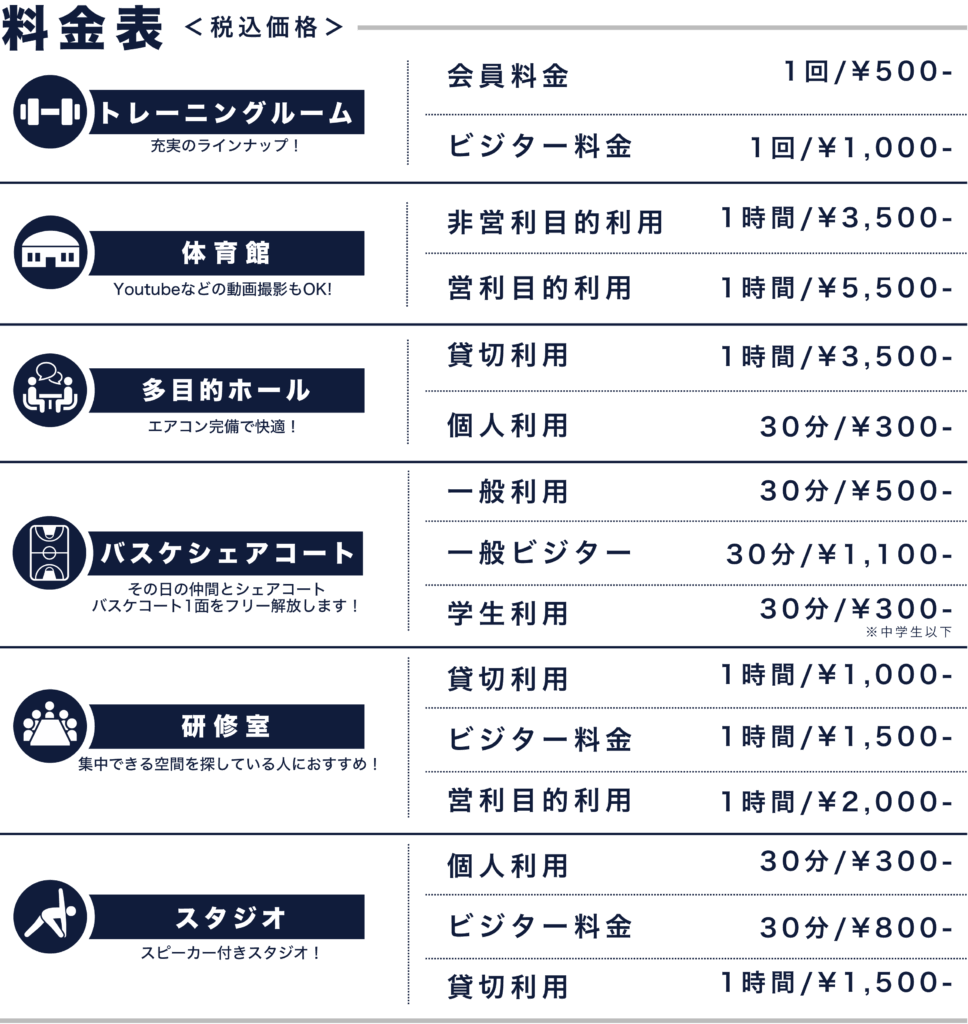Open 多目的ホール
Image resolution: width=968 pixels, height=1024 pixels.
[225, 390]
